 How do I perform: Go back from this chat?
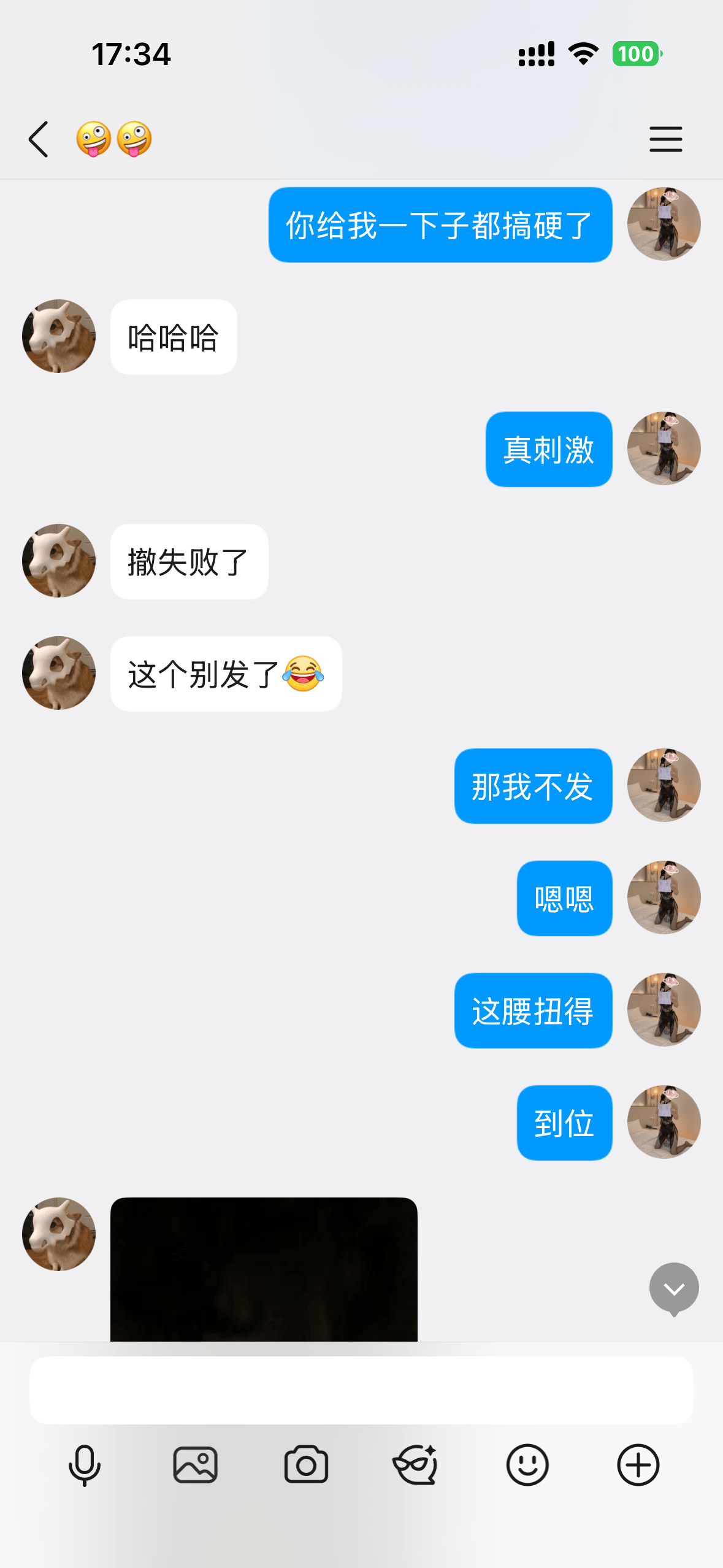click(x=39, y=139)
